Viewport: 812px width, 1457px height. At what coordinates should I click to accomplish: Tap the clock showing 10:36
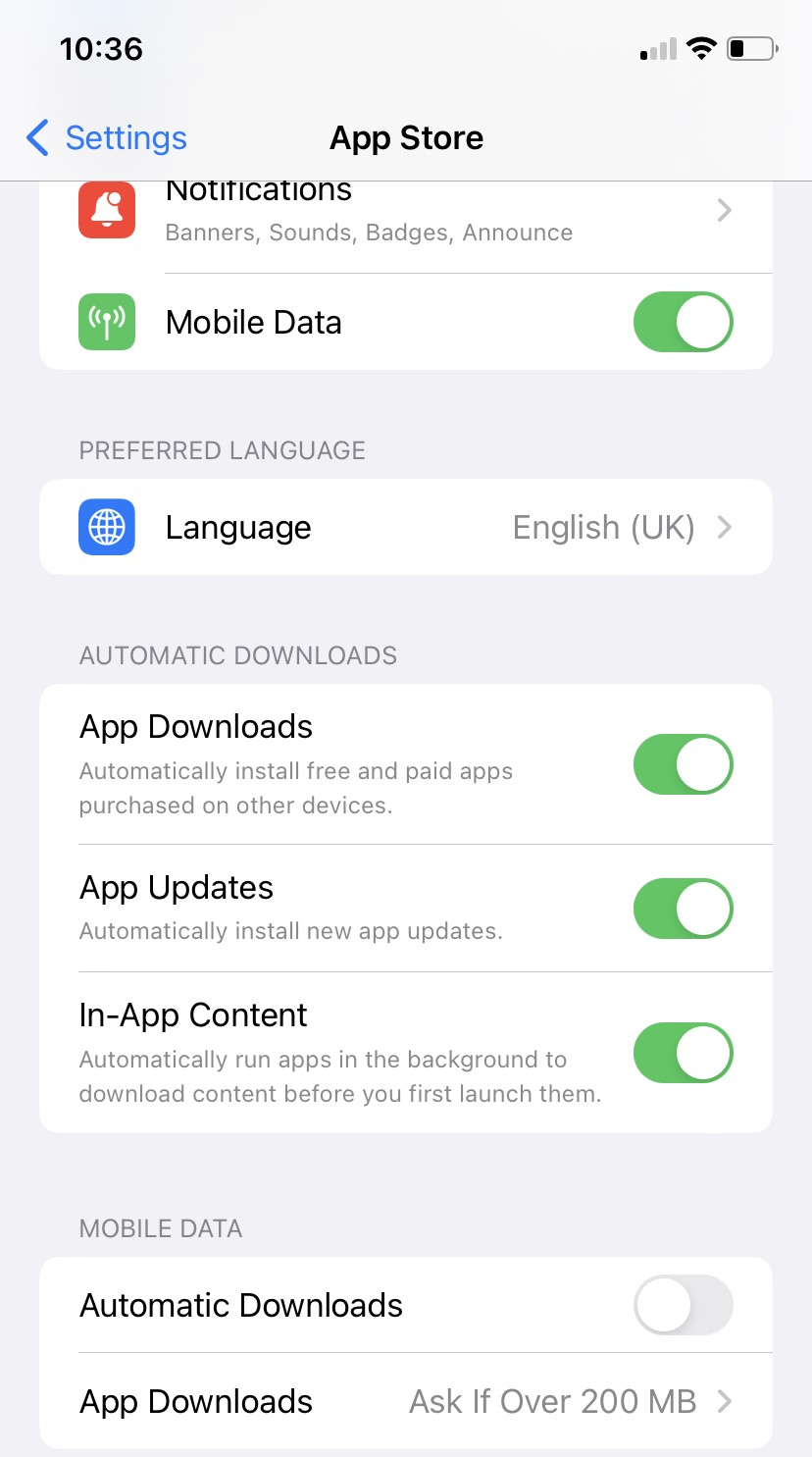(x=101, y=48)
